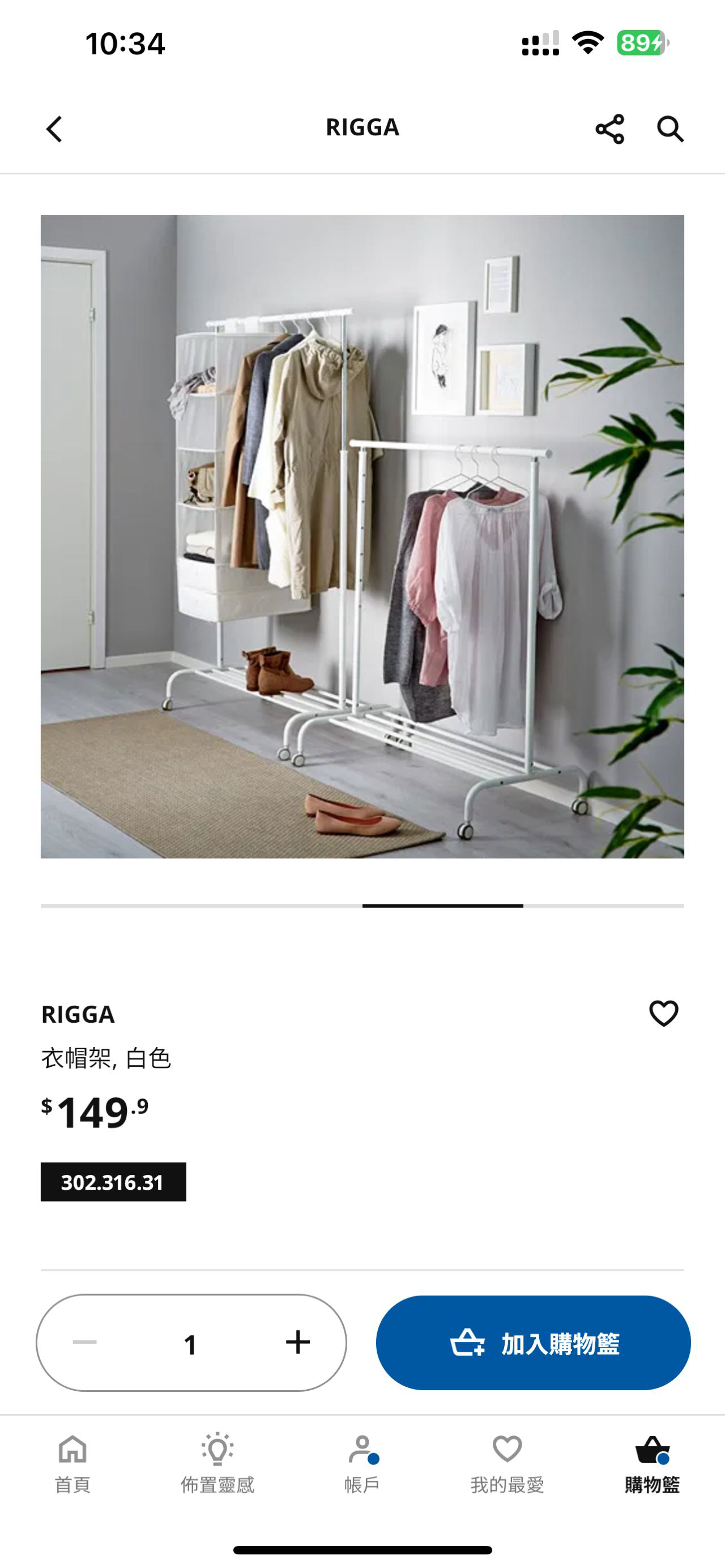Screen dimensions: 725x1568
Task: Add RIGGA to favourites with heart
Action: (663, 1014)
